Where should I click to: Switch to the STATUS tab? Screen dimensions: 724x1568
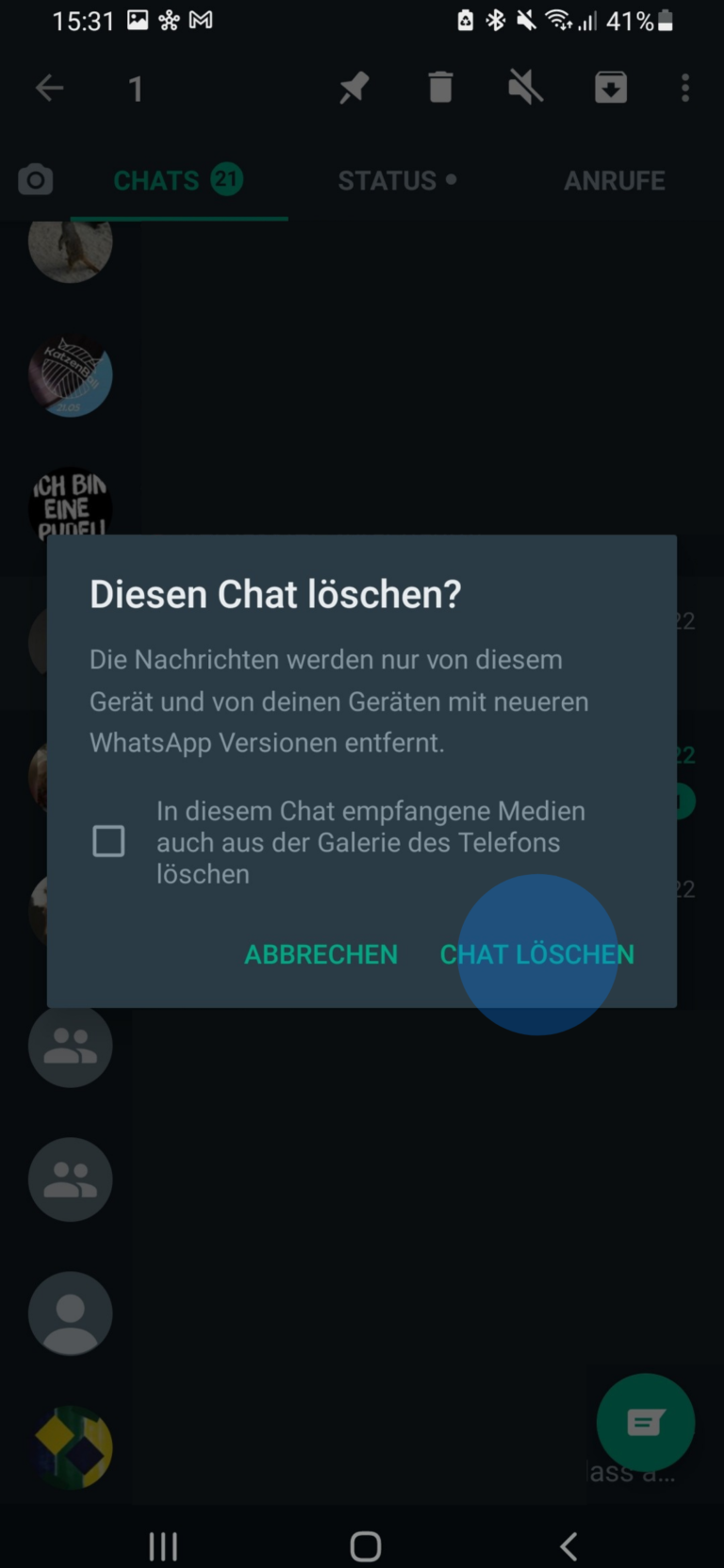397,180
